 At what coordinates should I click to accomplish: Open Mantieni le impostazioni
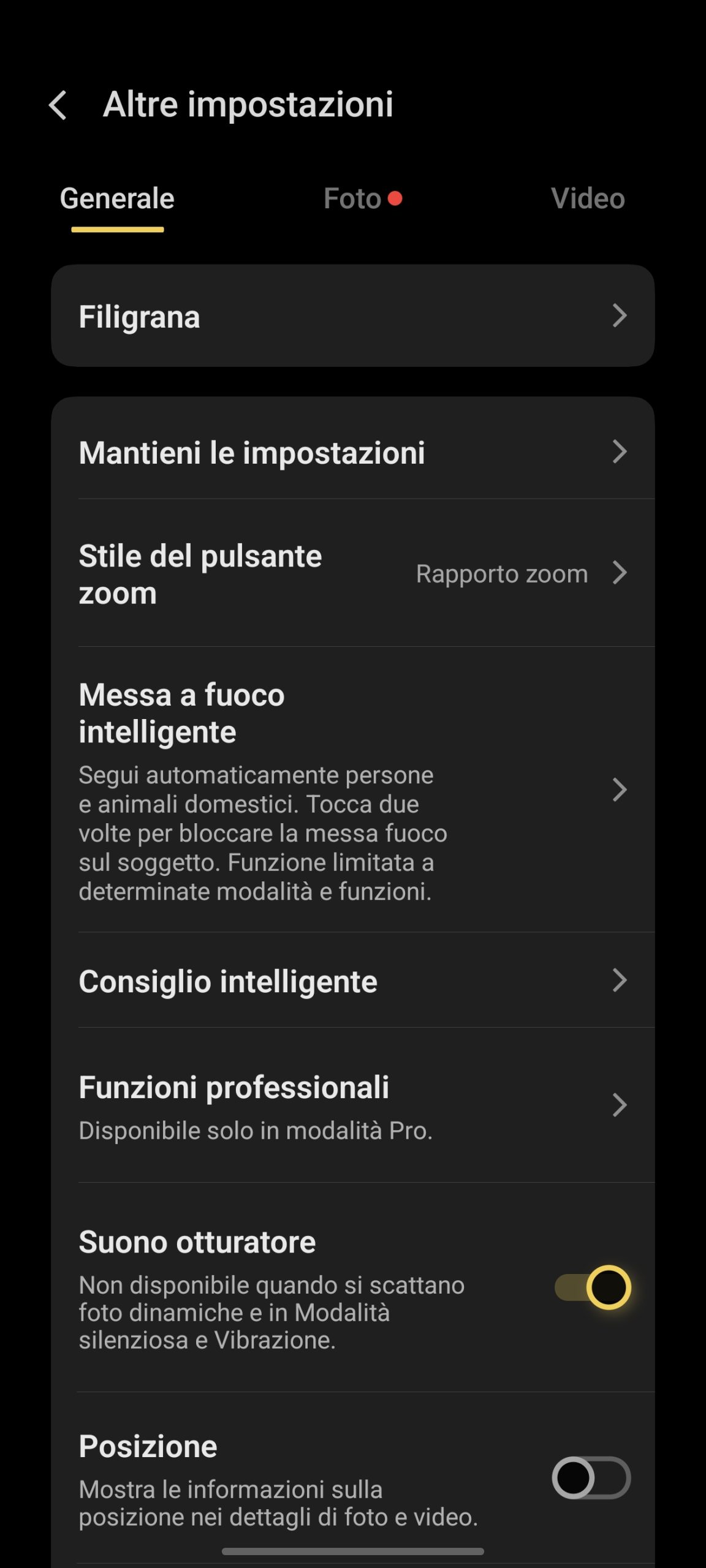[x=352, y=453]
